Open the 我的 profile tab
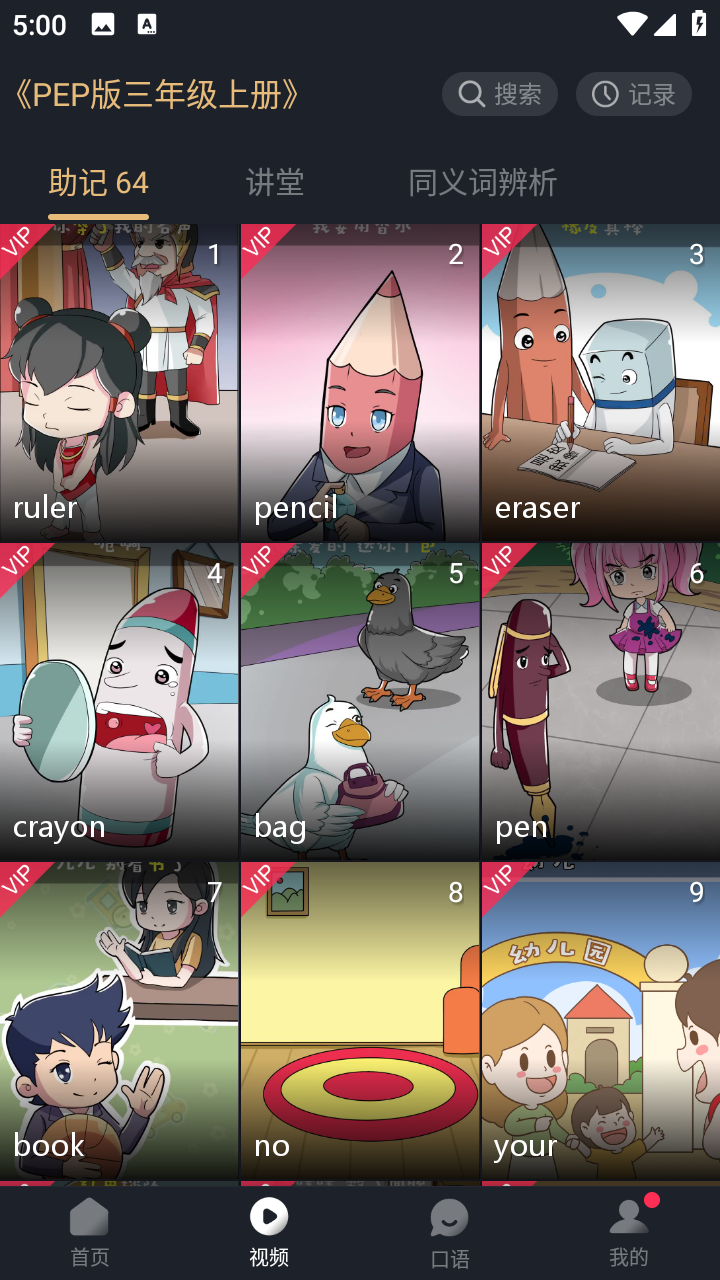Image resolution: width=720 pixels, height=1280 pixels. point(629,1233)
